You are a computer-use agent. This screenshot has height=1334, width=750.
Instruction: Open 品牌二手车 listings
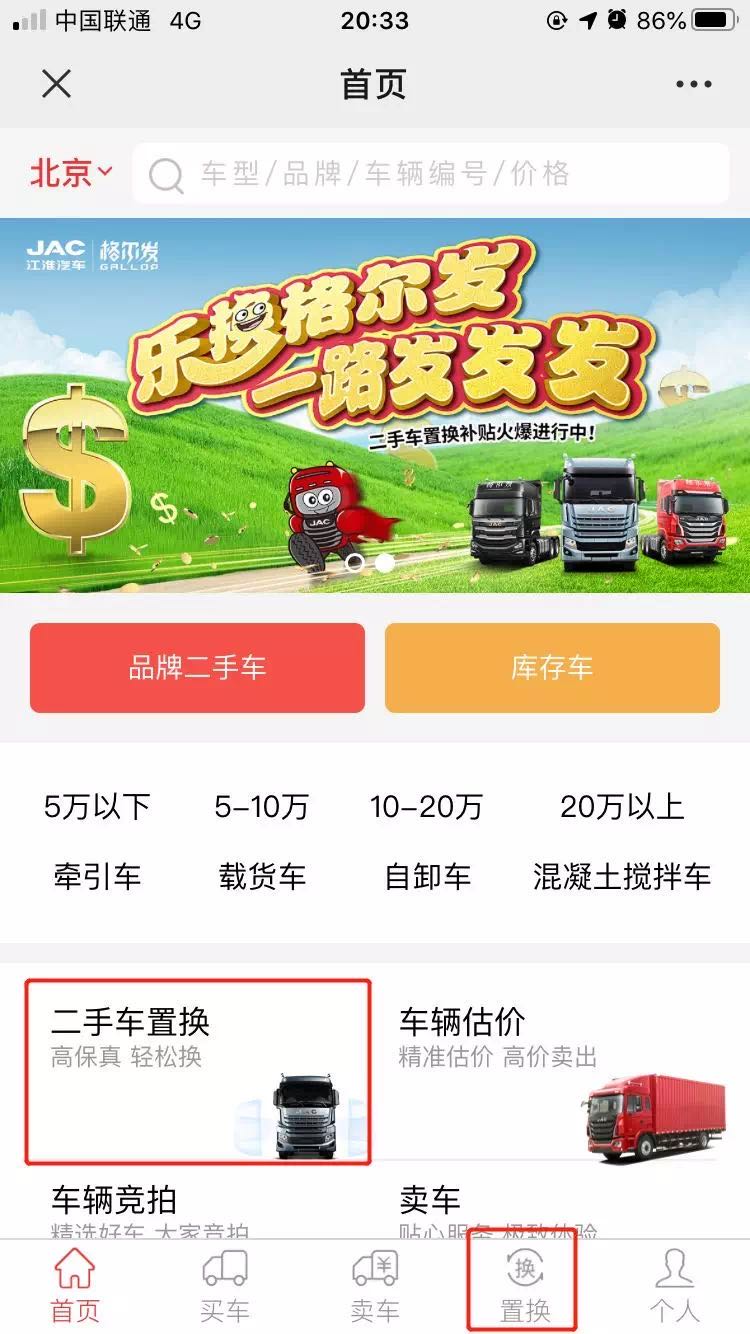click(197, 668)
